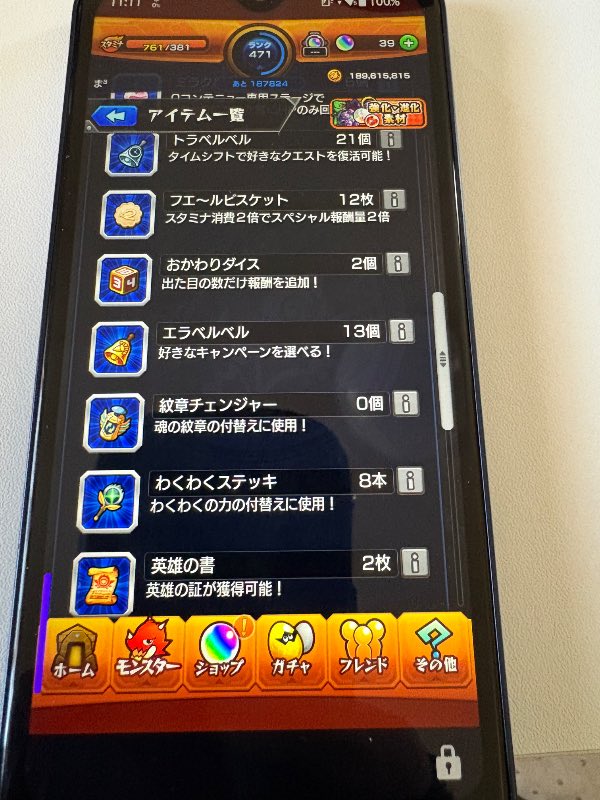The image size is (600, 800).
Task: Switch to the フレンド tab
Action: (364, 655)
